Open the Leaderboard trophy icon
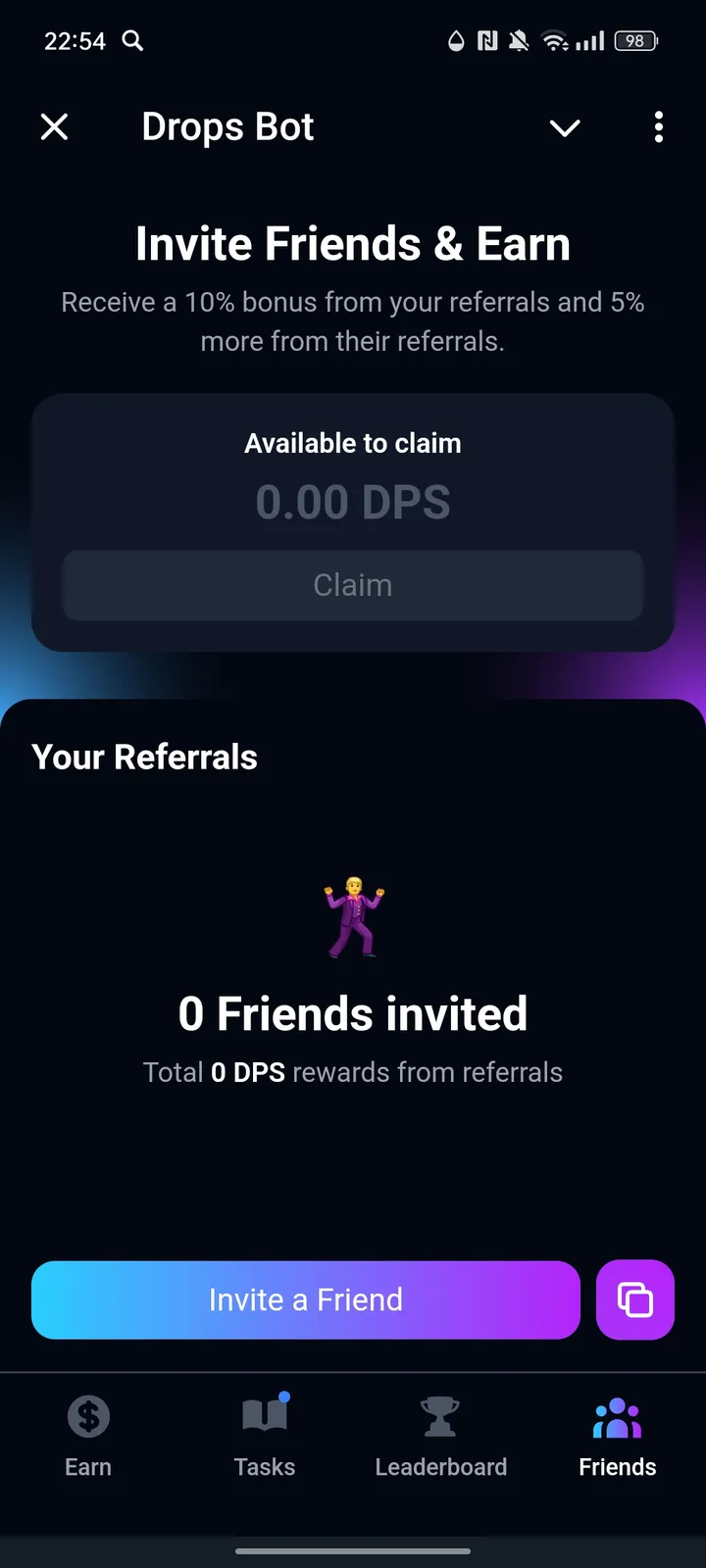The height and width of the screenshot is (1568, 706). [440, 1416]
